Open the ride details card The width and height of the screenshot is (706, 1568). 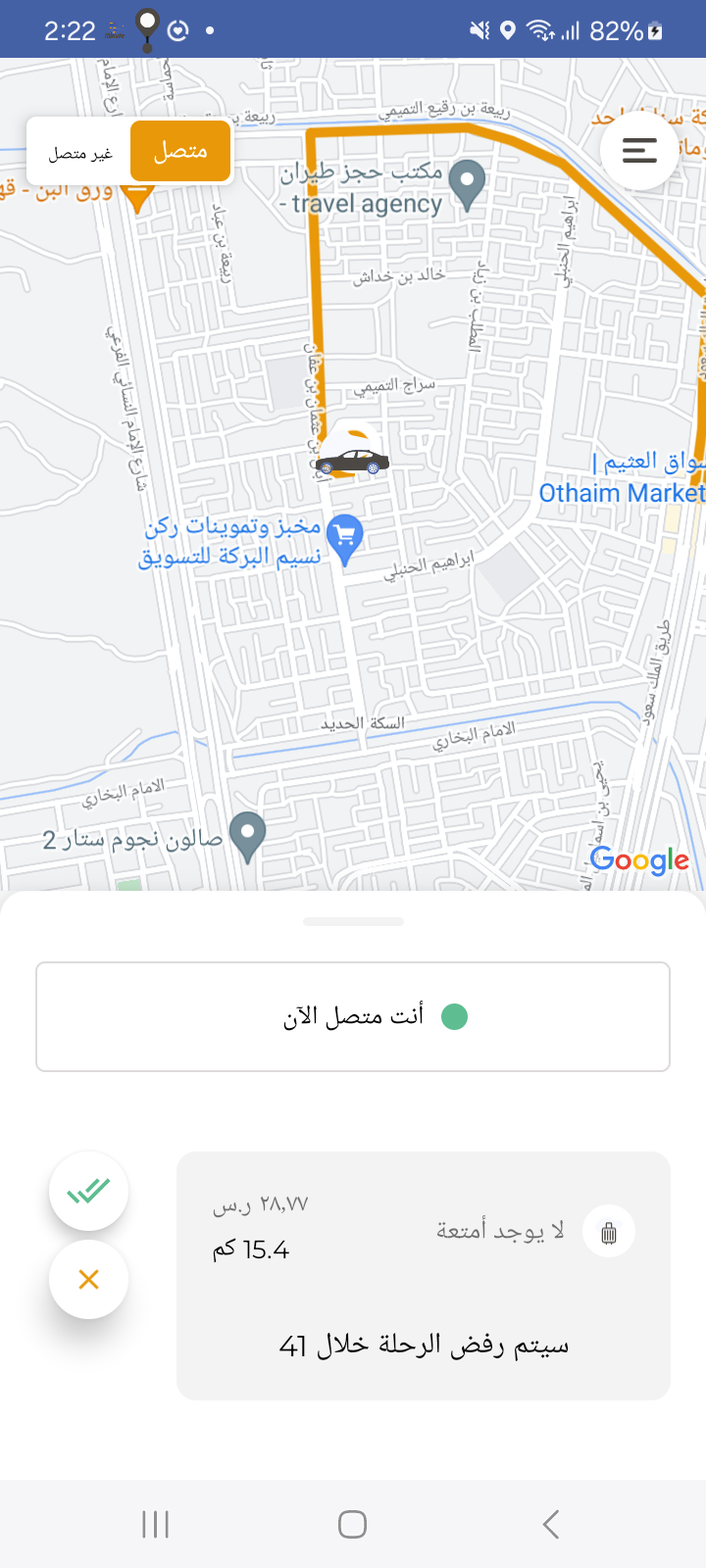(422, 1274)
